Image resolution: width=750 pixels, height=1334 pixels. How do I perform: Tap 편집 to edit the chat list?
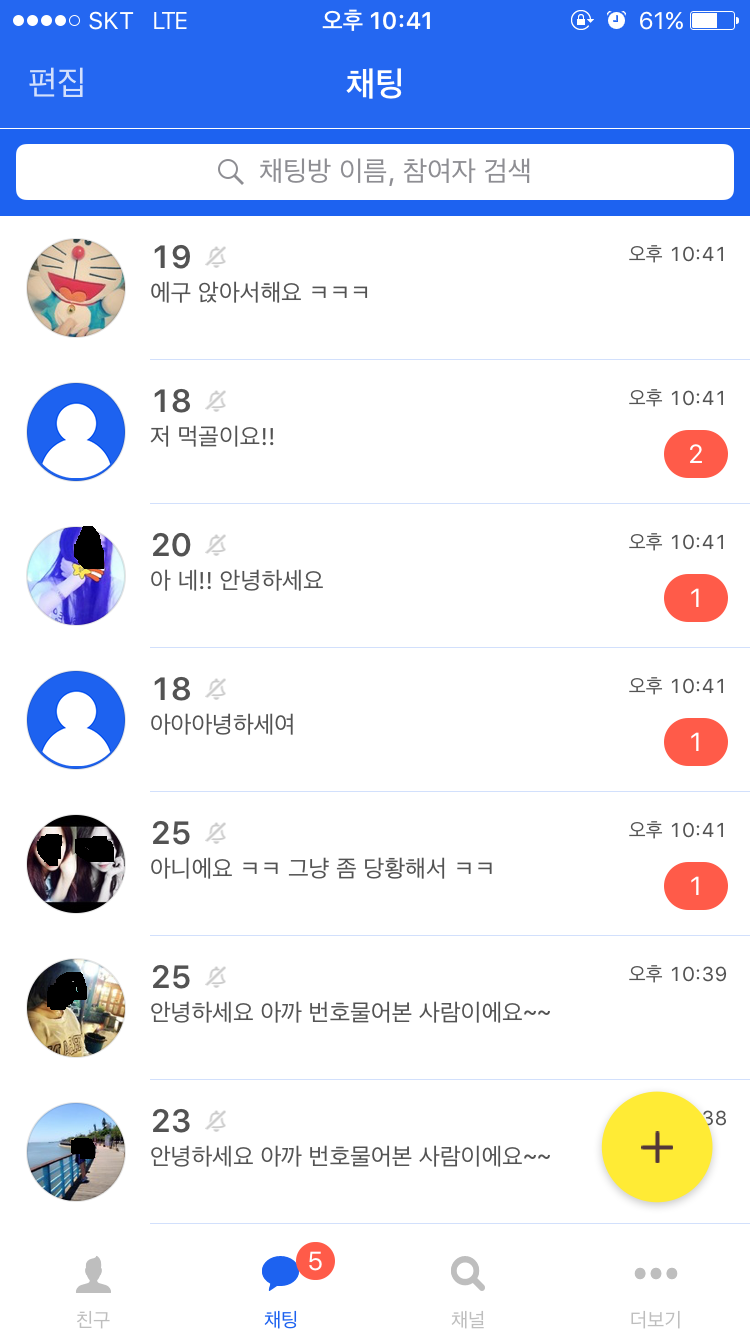(x=54, y=84)
